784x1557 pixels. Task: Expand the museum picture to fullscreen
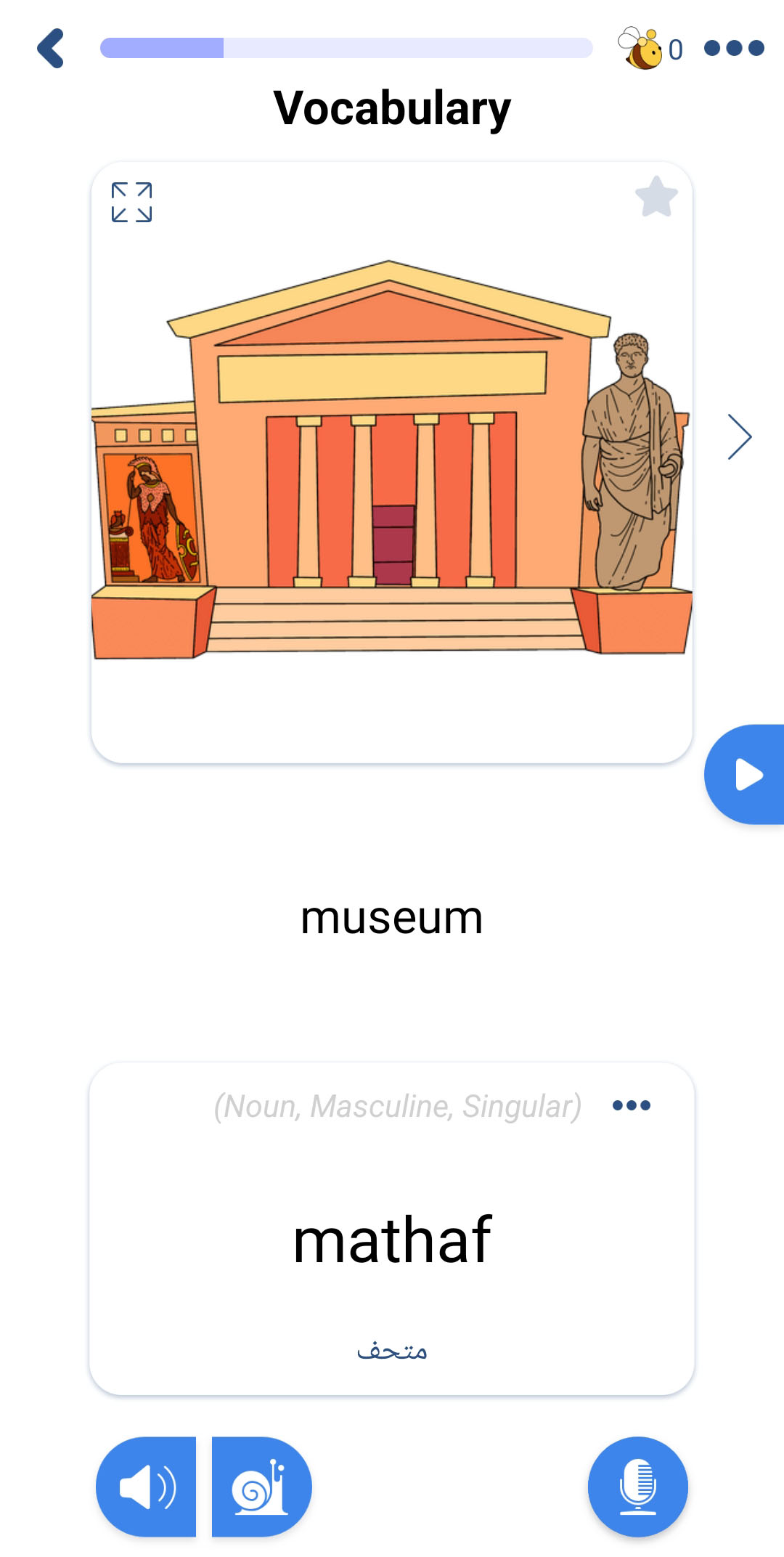click(x=131, y=202)
